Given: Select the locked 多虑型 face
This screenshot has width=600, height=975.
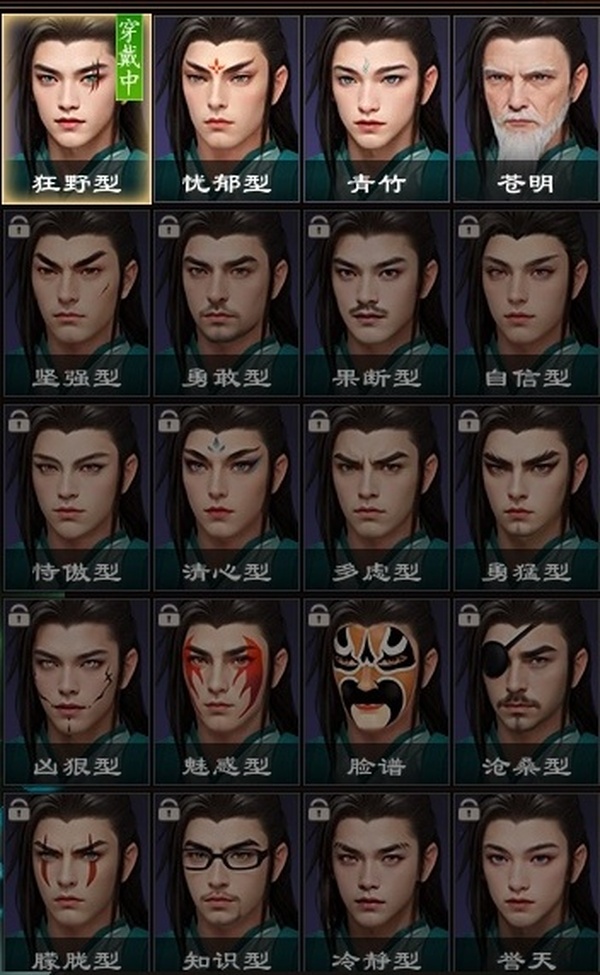Looking at the screenshot, I should [x=376, y=495].
